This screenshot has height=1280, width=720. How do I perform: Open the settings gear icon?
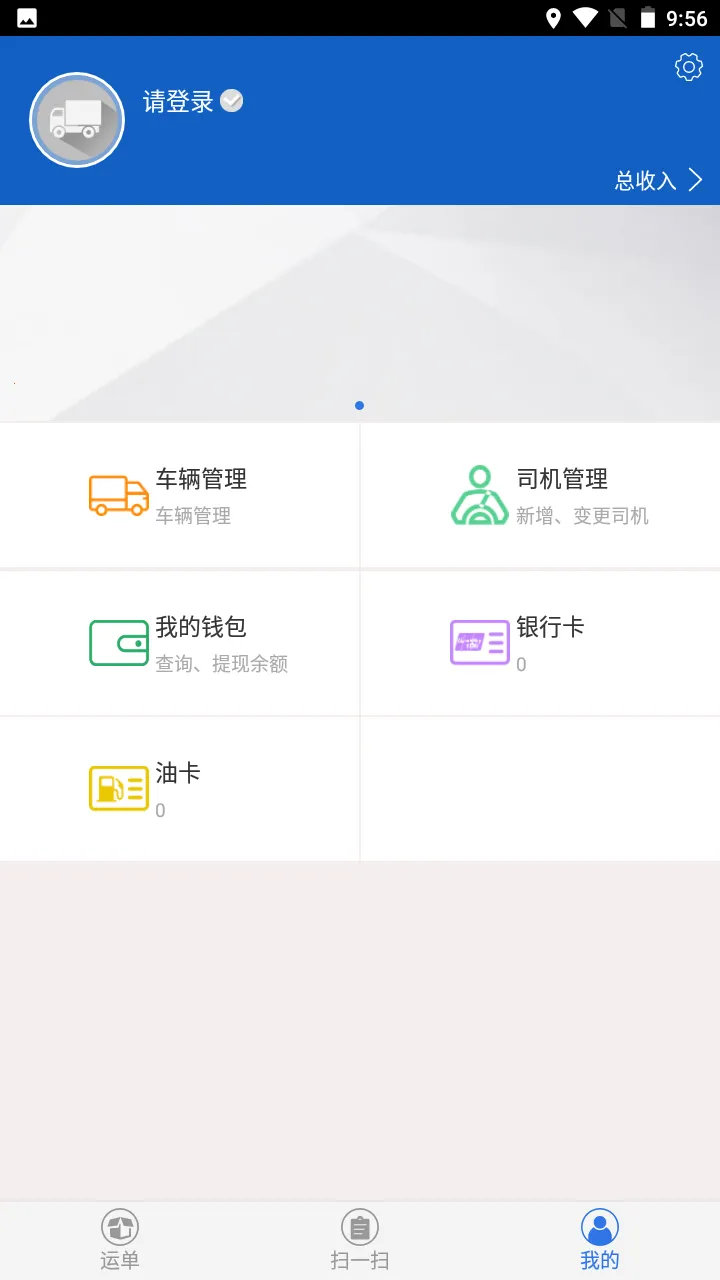[x=688, y=67]
